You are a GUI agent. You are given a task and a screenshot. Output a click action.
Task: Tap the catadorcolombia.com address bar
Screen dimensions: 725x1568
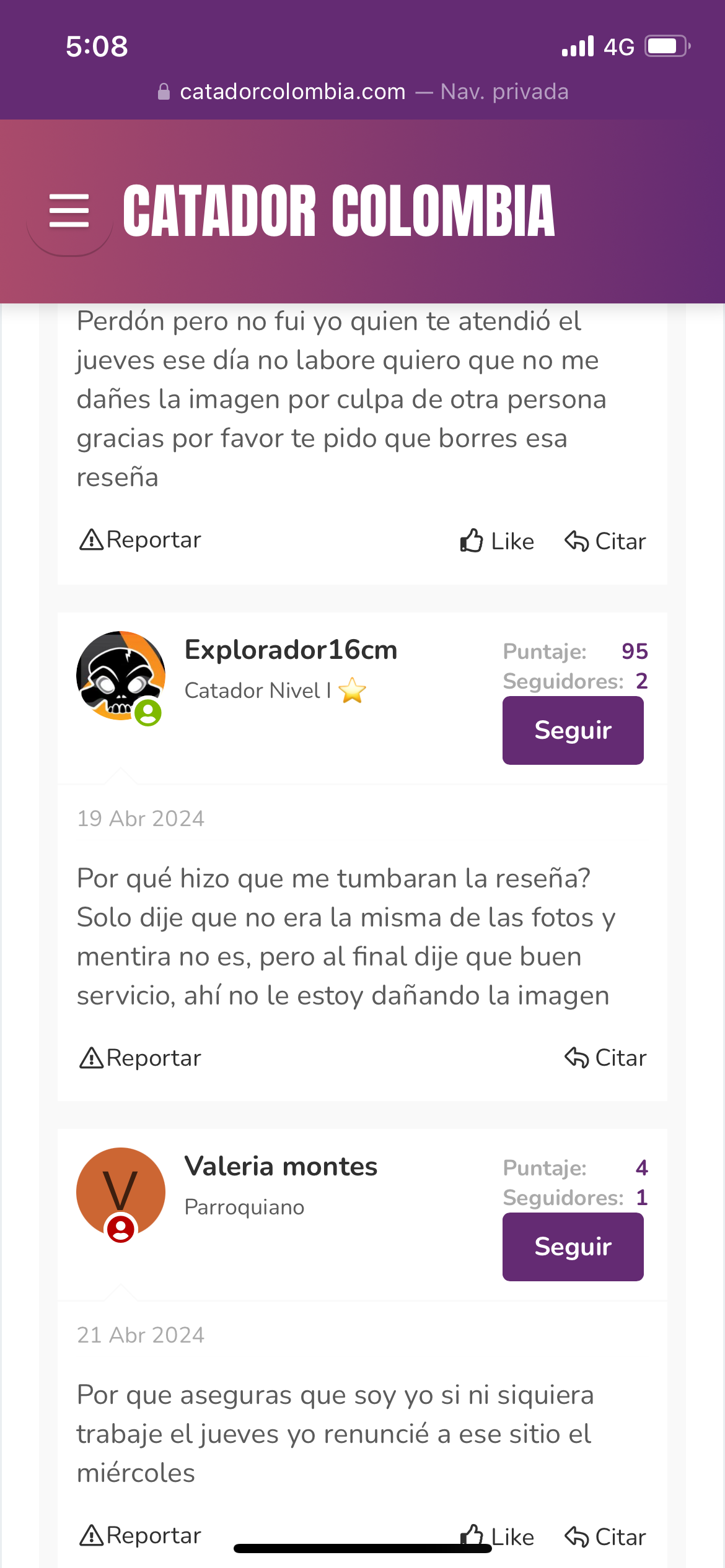point(362,92)
